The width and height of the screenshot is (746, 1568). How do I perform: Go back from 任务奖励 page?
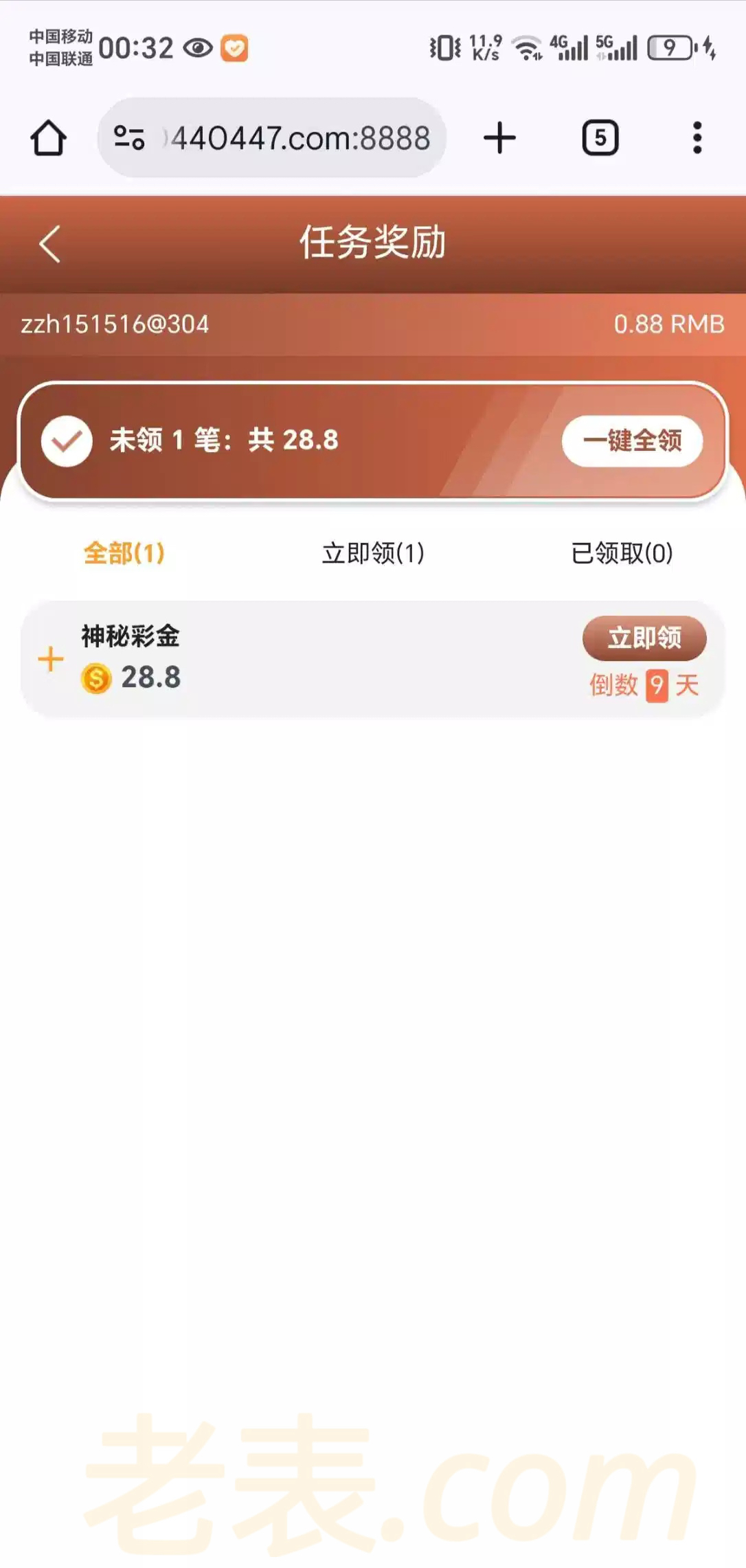[49, 244]
